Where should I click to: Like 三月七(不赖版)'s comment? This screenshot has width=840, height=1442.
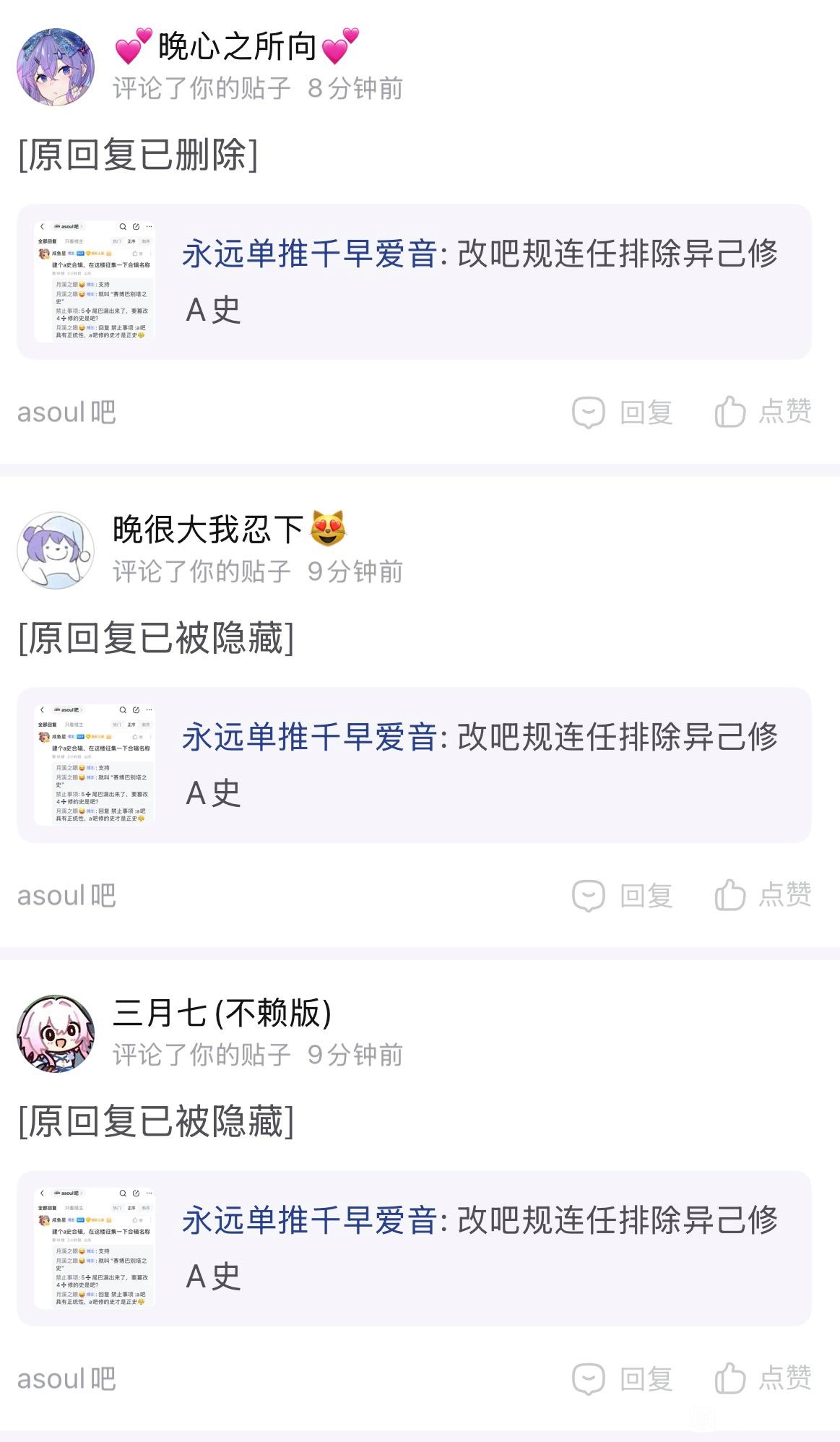pyautogui.click(x=763, y=1378)
